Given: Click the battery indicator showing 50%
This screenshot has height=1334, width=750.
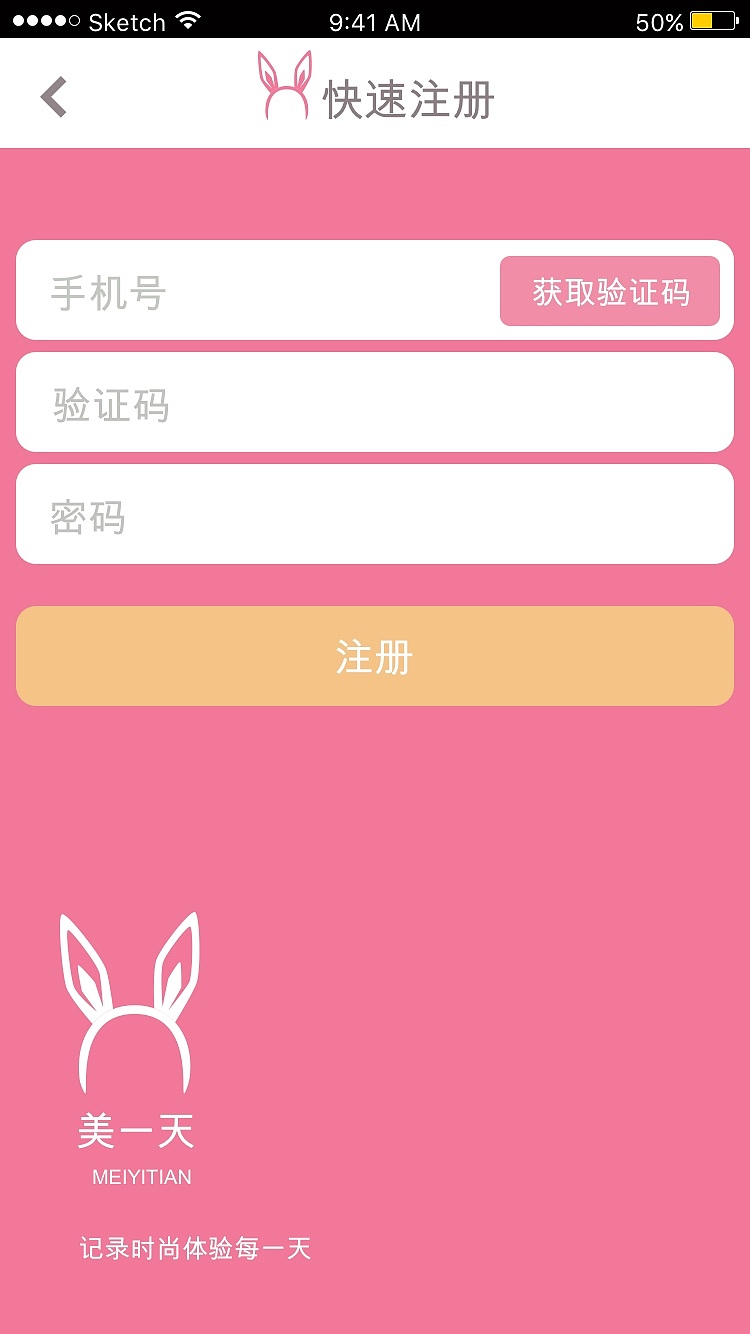Looking at the screenshot, I should (x=712, y=18).
